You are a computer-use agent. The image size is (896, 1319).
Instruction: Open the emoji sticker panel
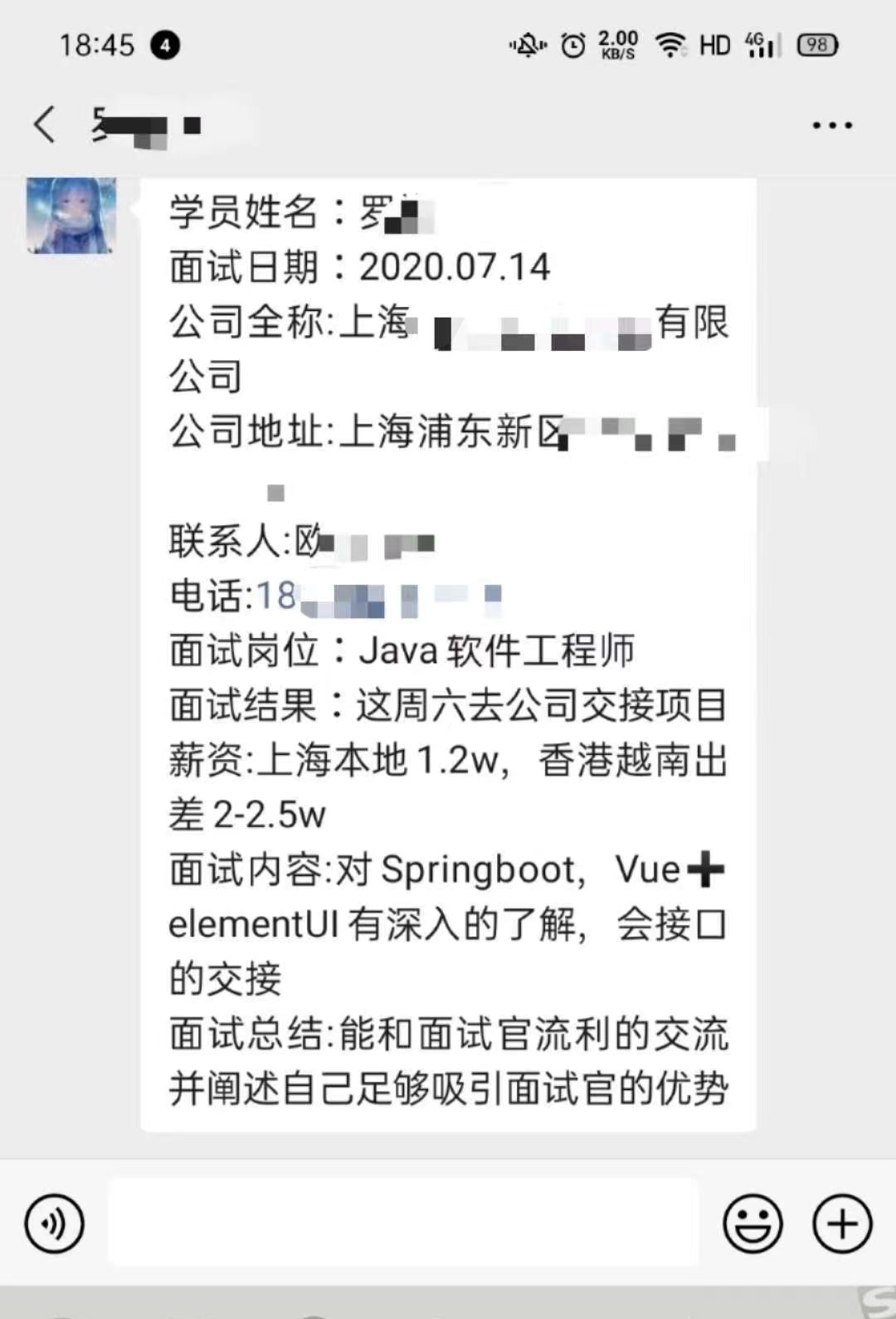pos(752,1224)
